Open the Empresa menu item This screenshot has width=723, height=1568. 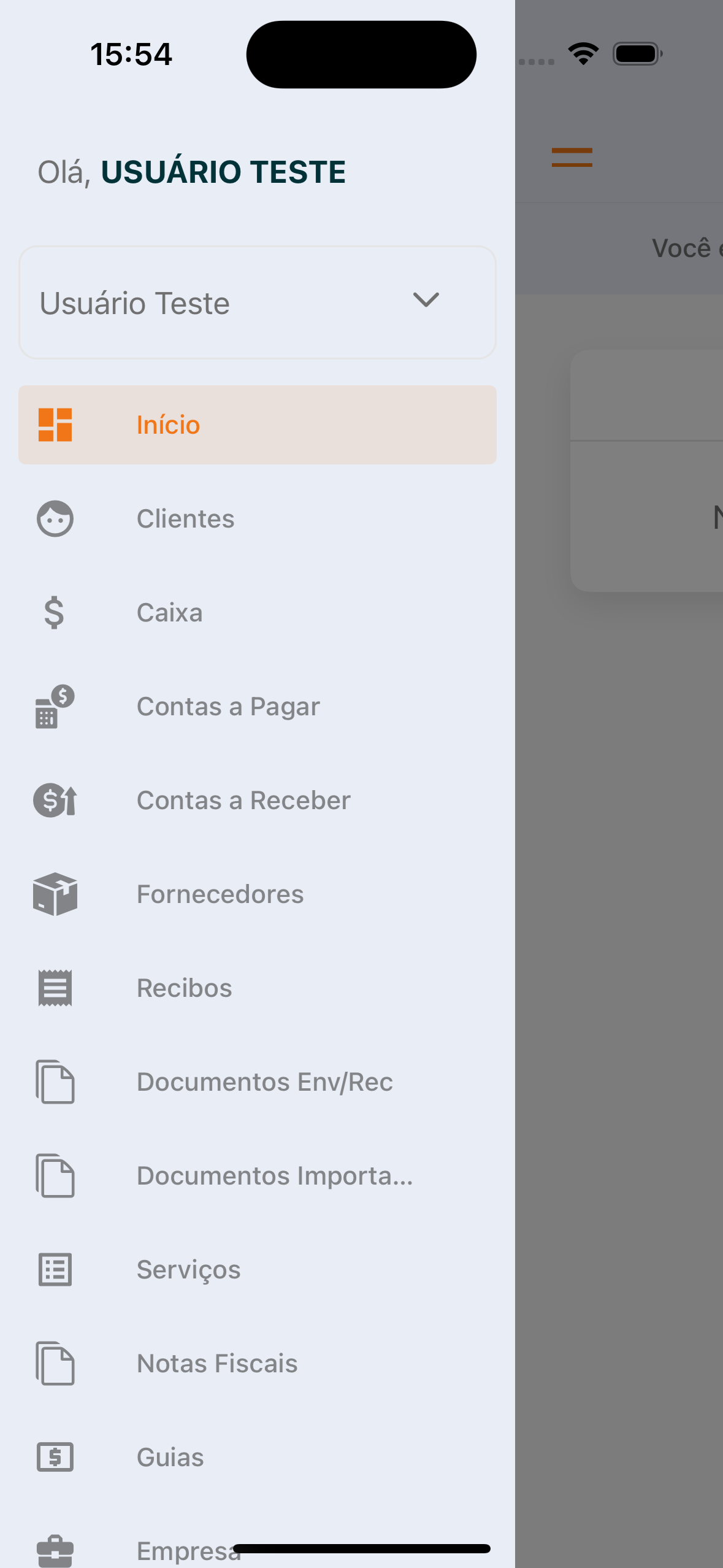tap(184, 1550)
